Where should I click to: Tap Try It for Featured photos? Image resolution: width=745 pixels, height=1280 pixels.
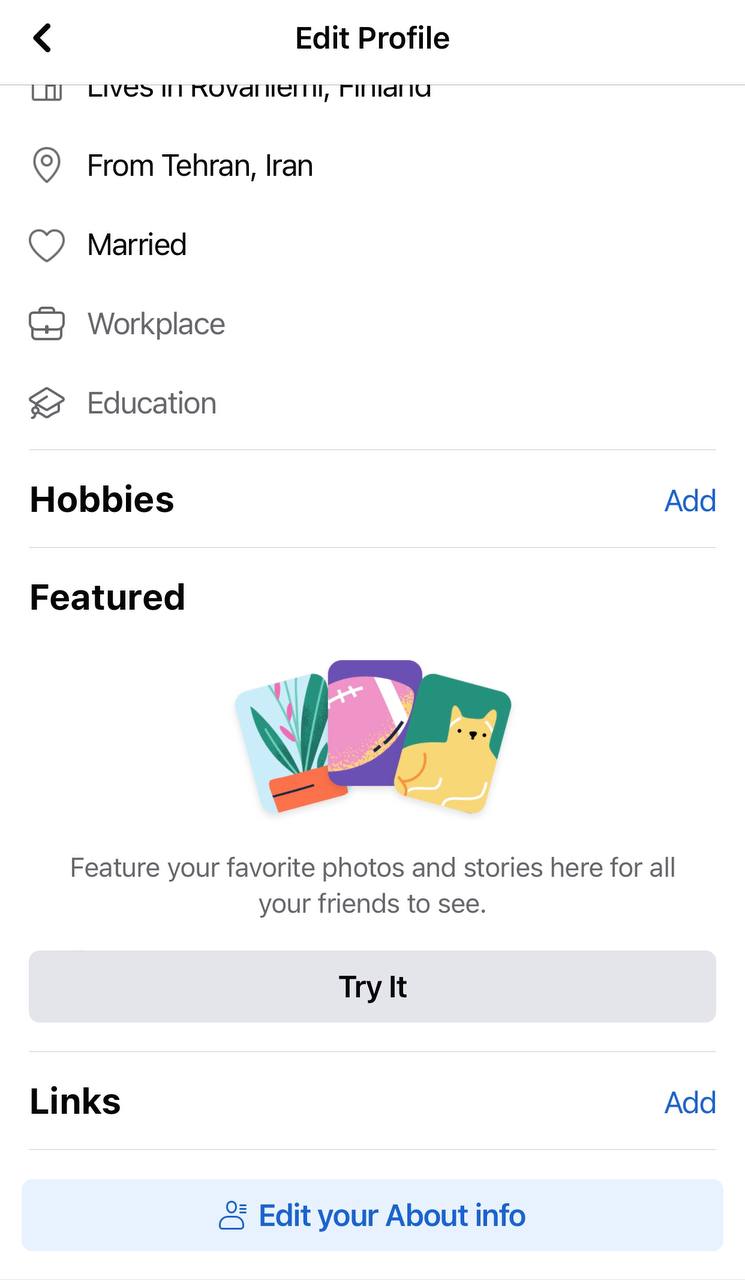coord(372,987)
